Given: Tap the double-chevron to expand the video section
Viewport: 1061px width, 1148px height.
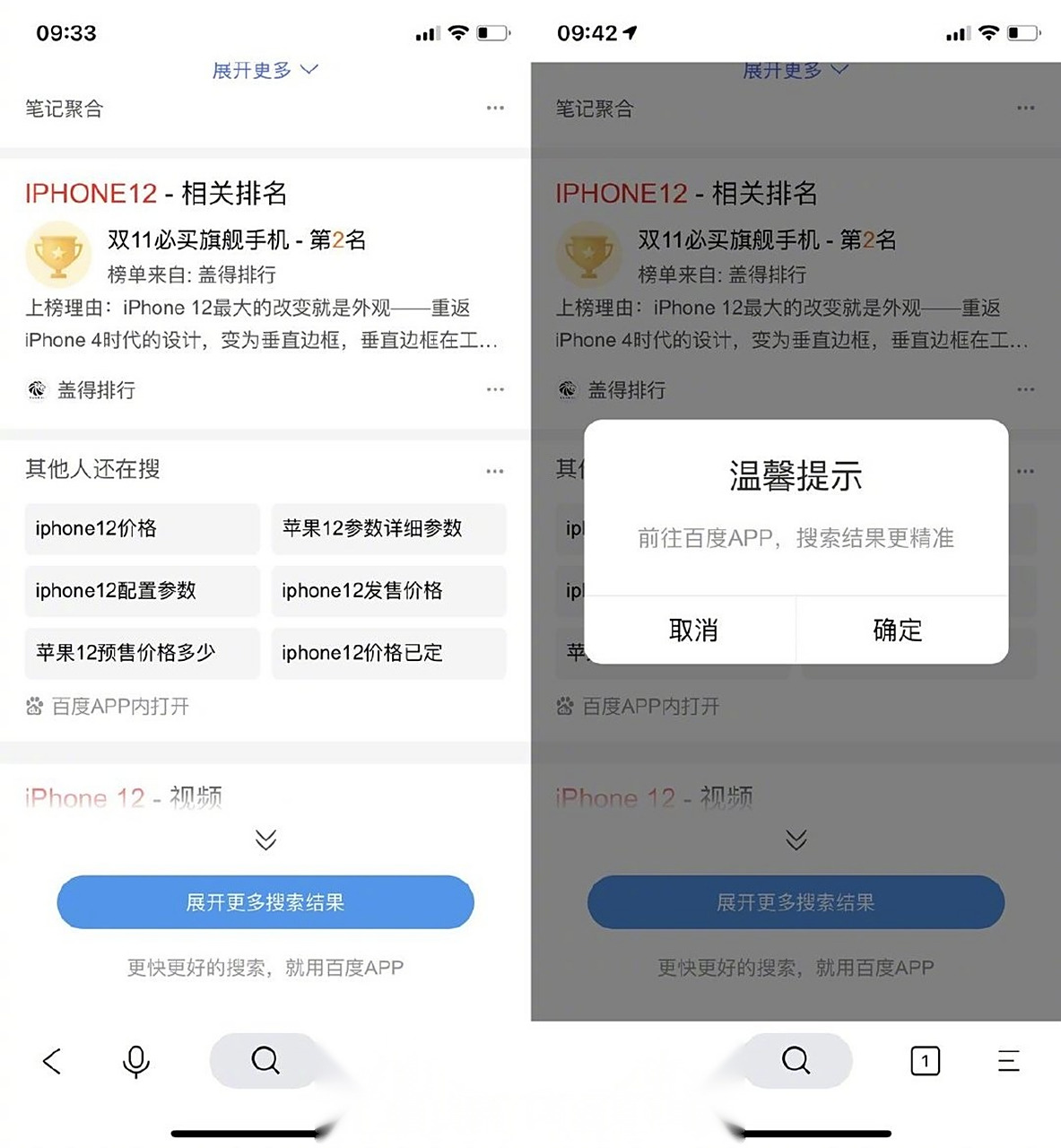Looking at the screenshot, I should [x=265, y=839].
